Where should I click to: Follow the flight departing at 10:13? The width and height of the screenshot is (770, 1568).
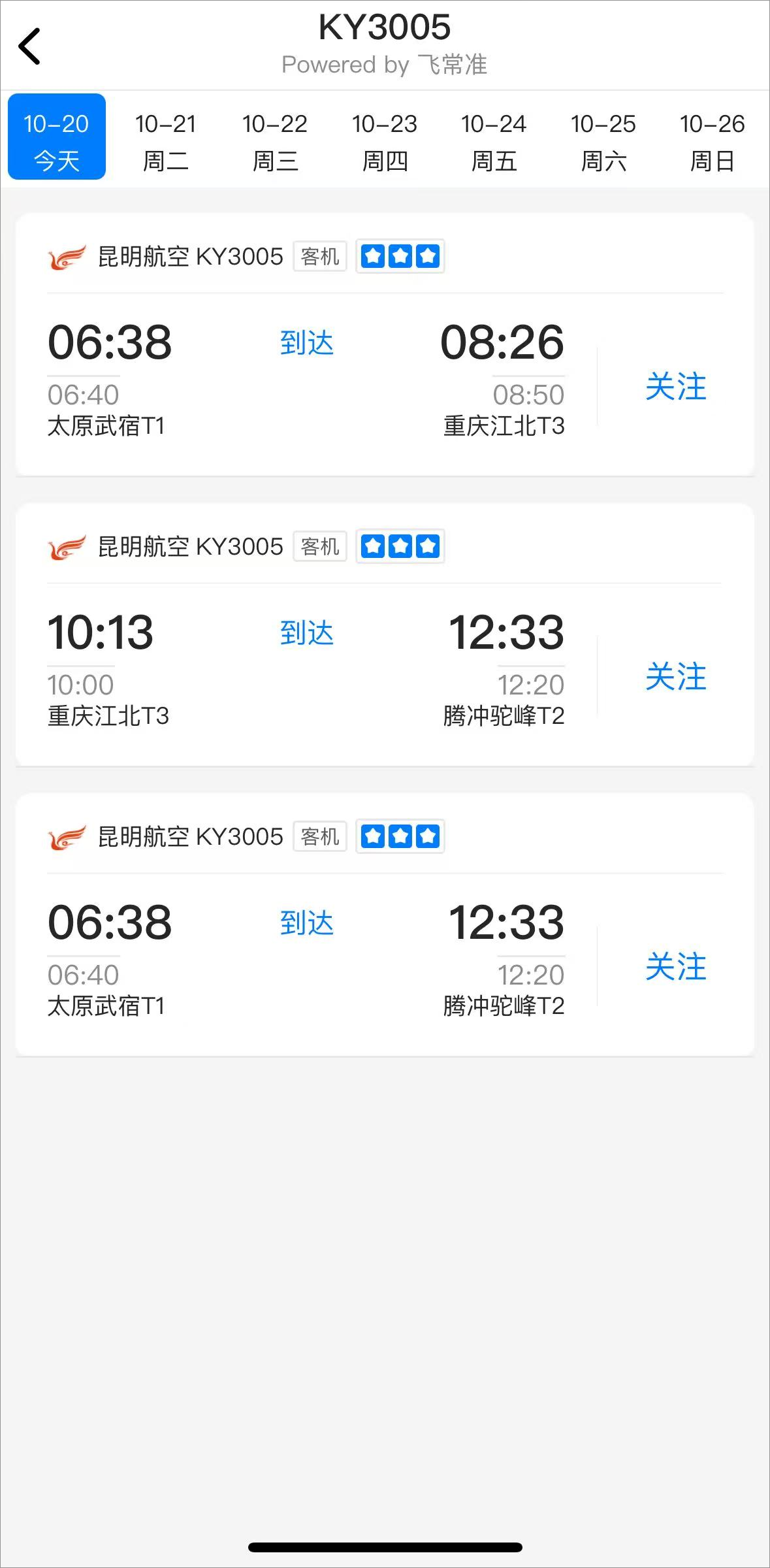click(x=676, y=677)
